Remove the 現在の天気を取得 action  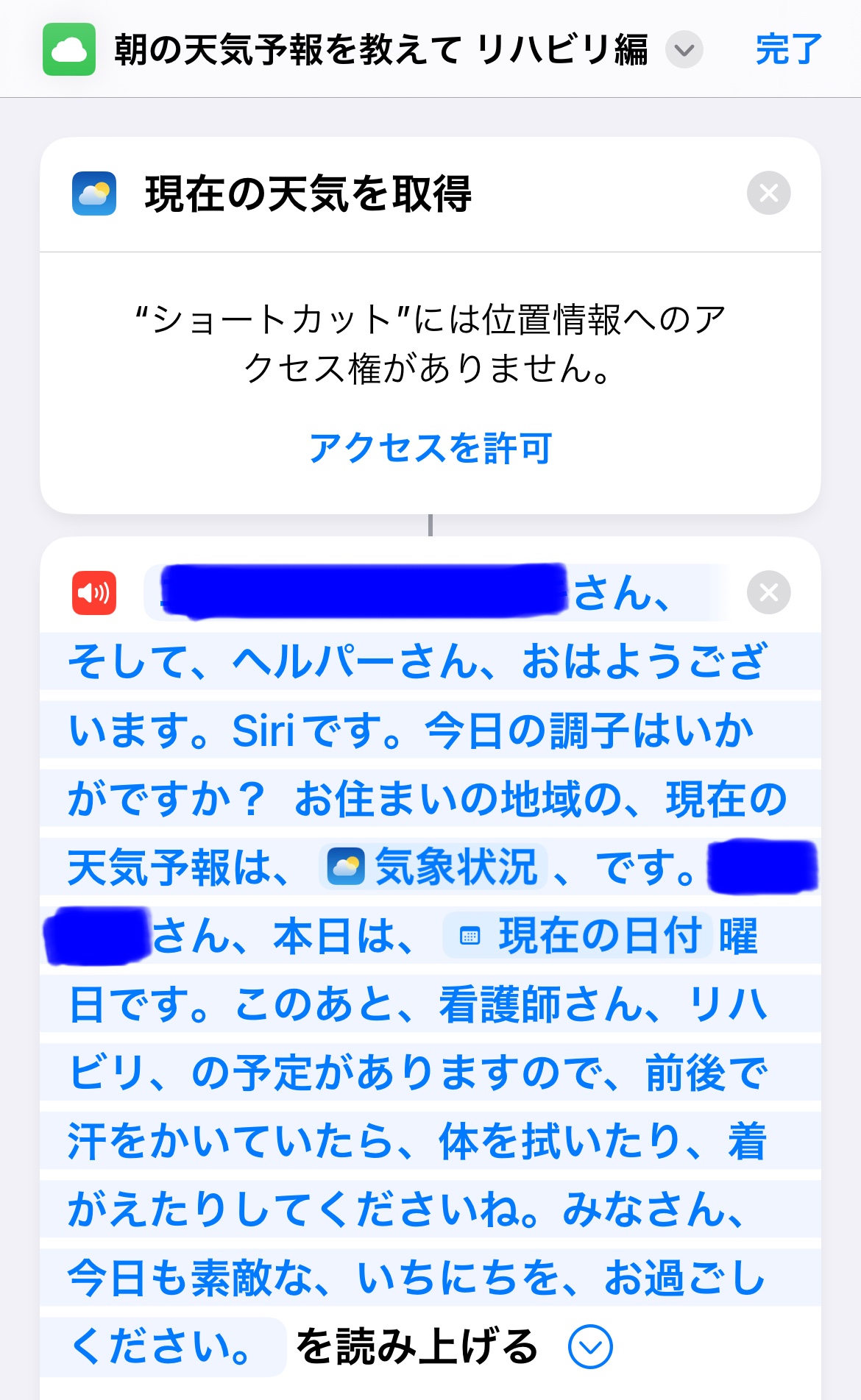768,193
